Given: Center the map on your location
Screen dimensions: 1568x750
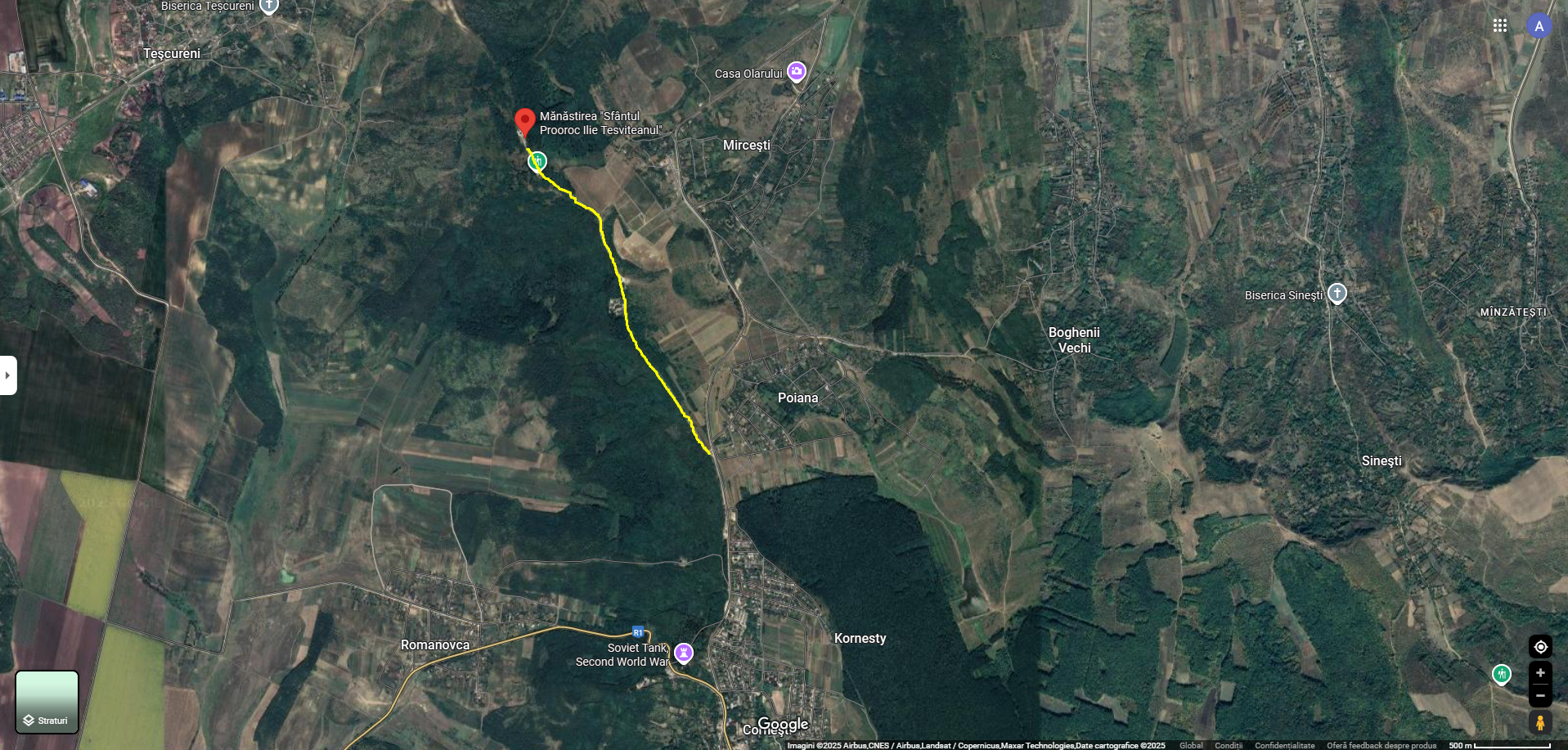Looking at the screenshot, I should click(1540, 647).
